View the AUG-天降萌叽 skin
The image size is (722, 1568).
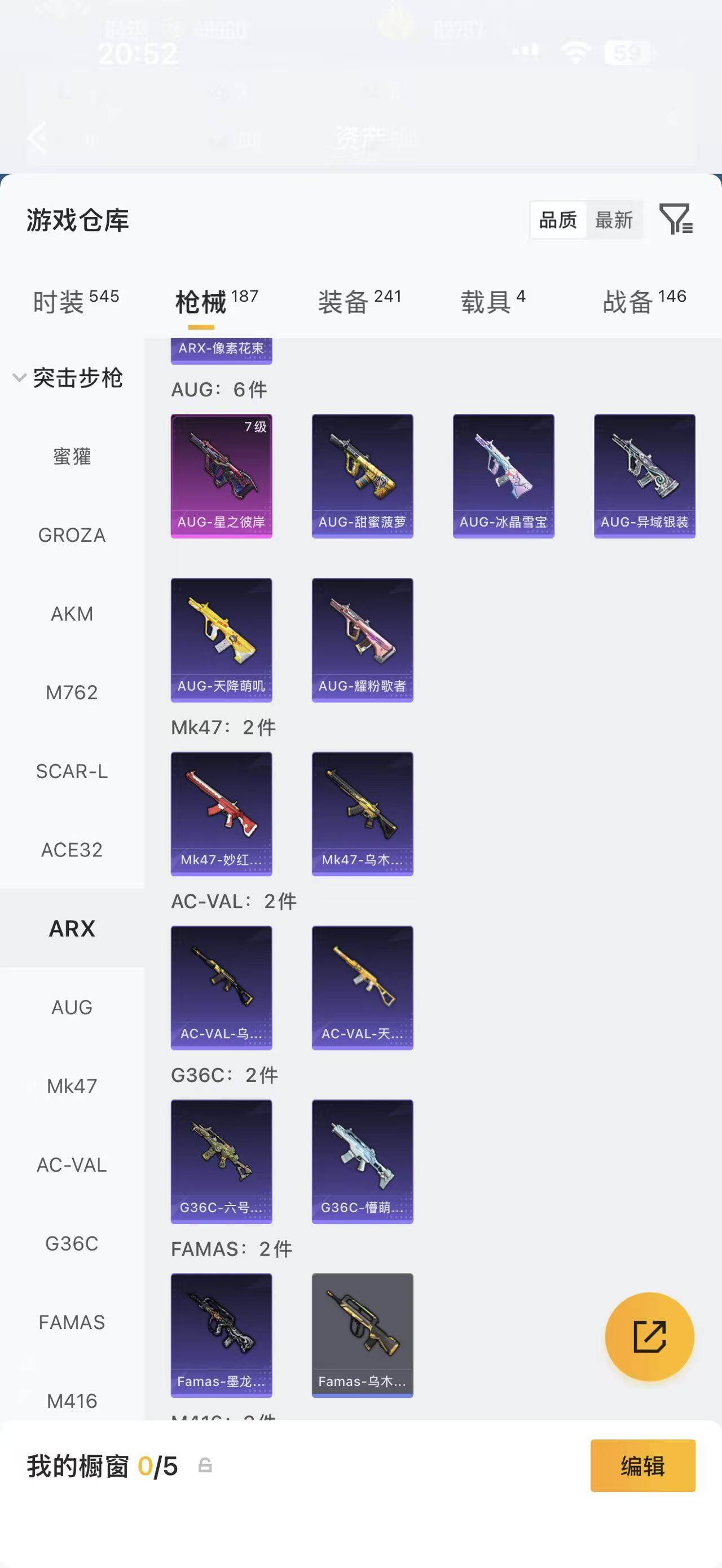click(221, 640)
